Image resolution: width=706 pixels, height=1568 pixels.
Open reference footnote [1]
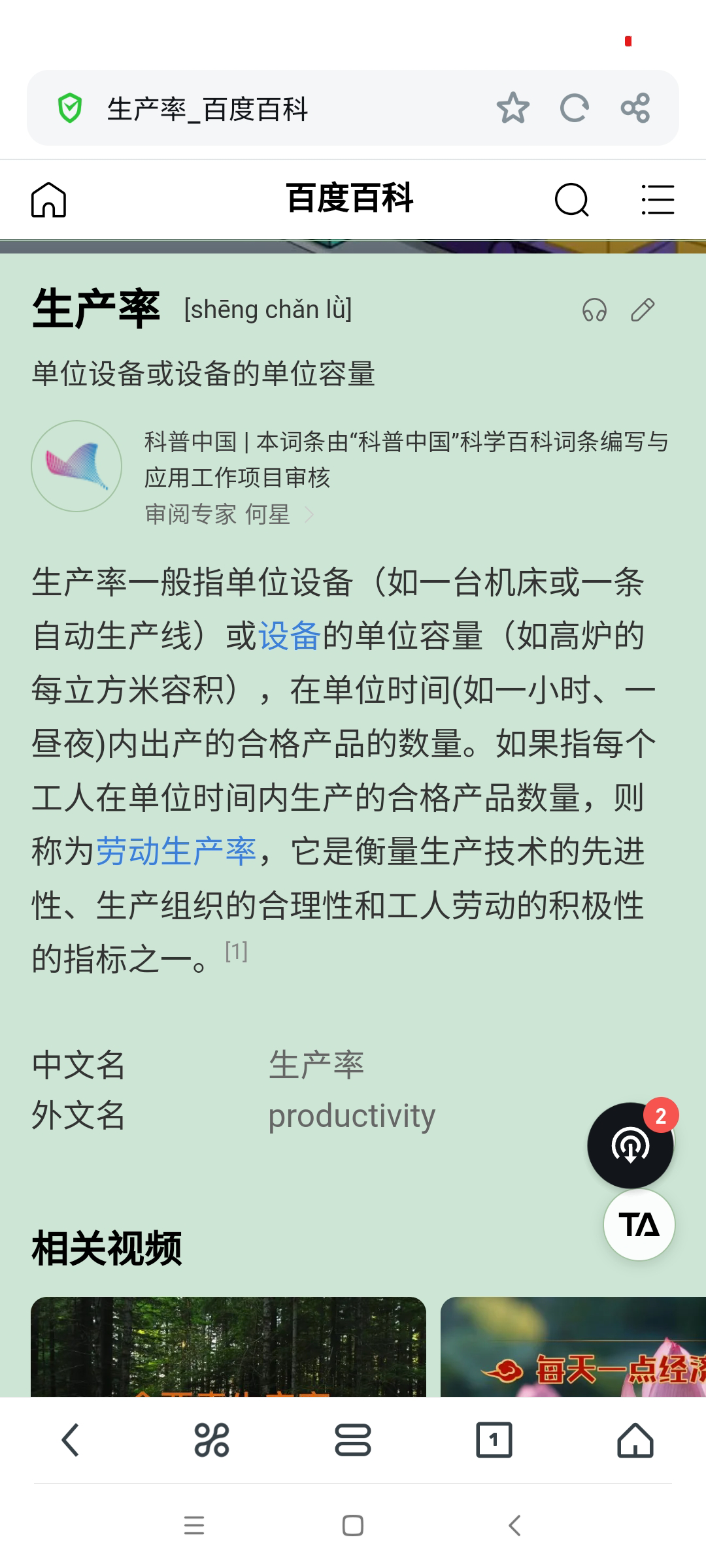(236, 952)
